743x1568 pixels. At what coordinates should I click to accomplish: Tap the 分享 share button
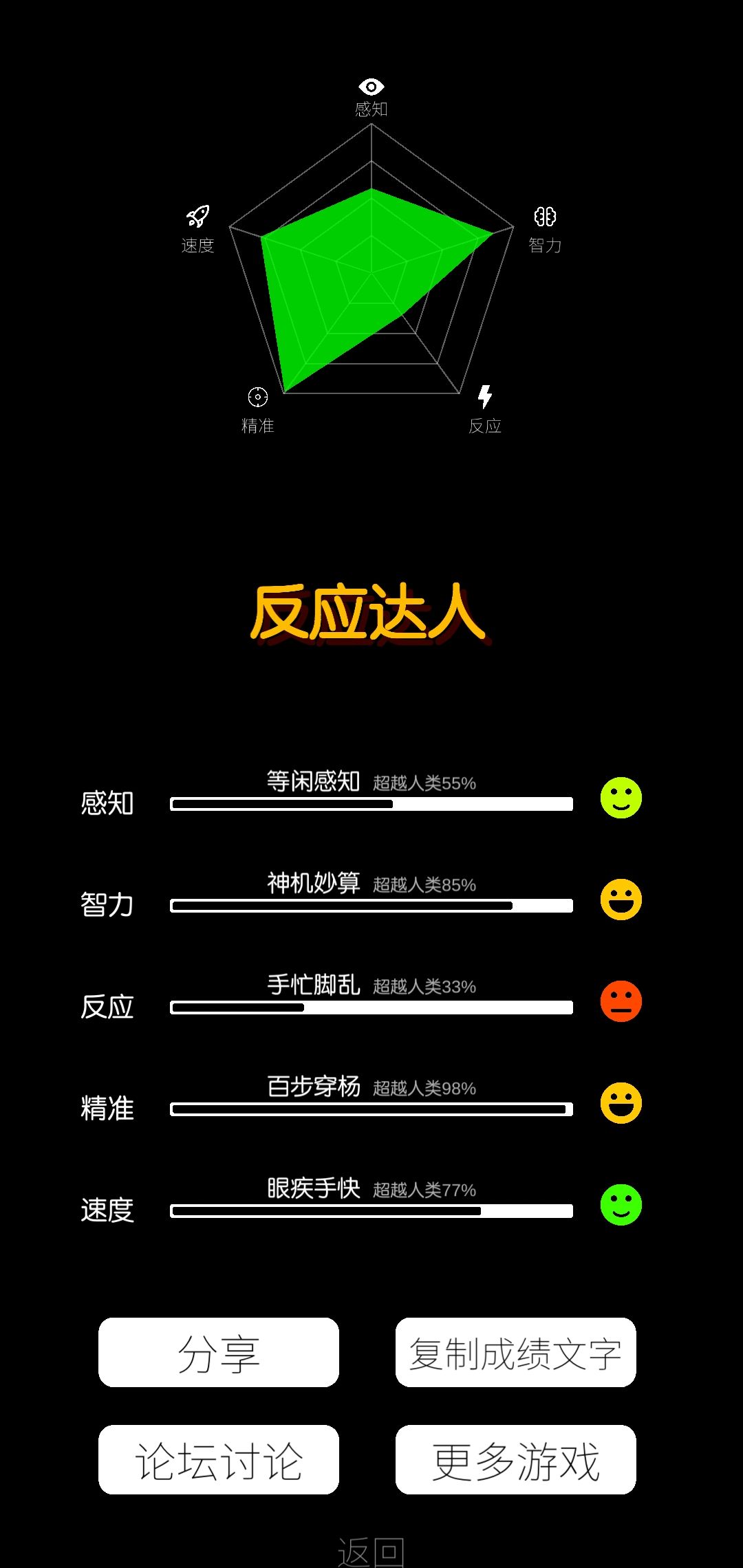click(219, 1352)
